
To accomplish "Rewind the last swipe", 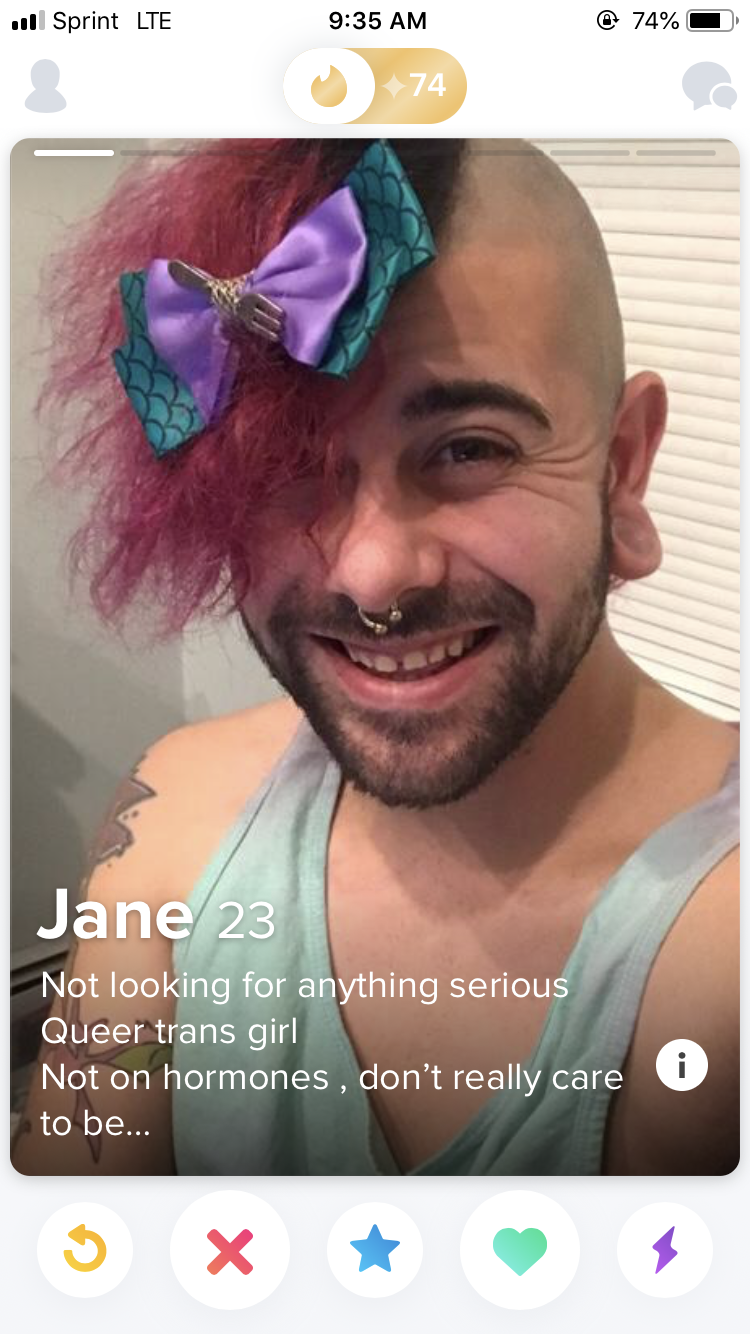I will (85, 1250).
